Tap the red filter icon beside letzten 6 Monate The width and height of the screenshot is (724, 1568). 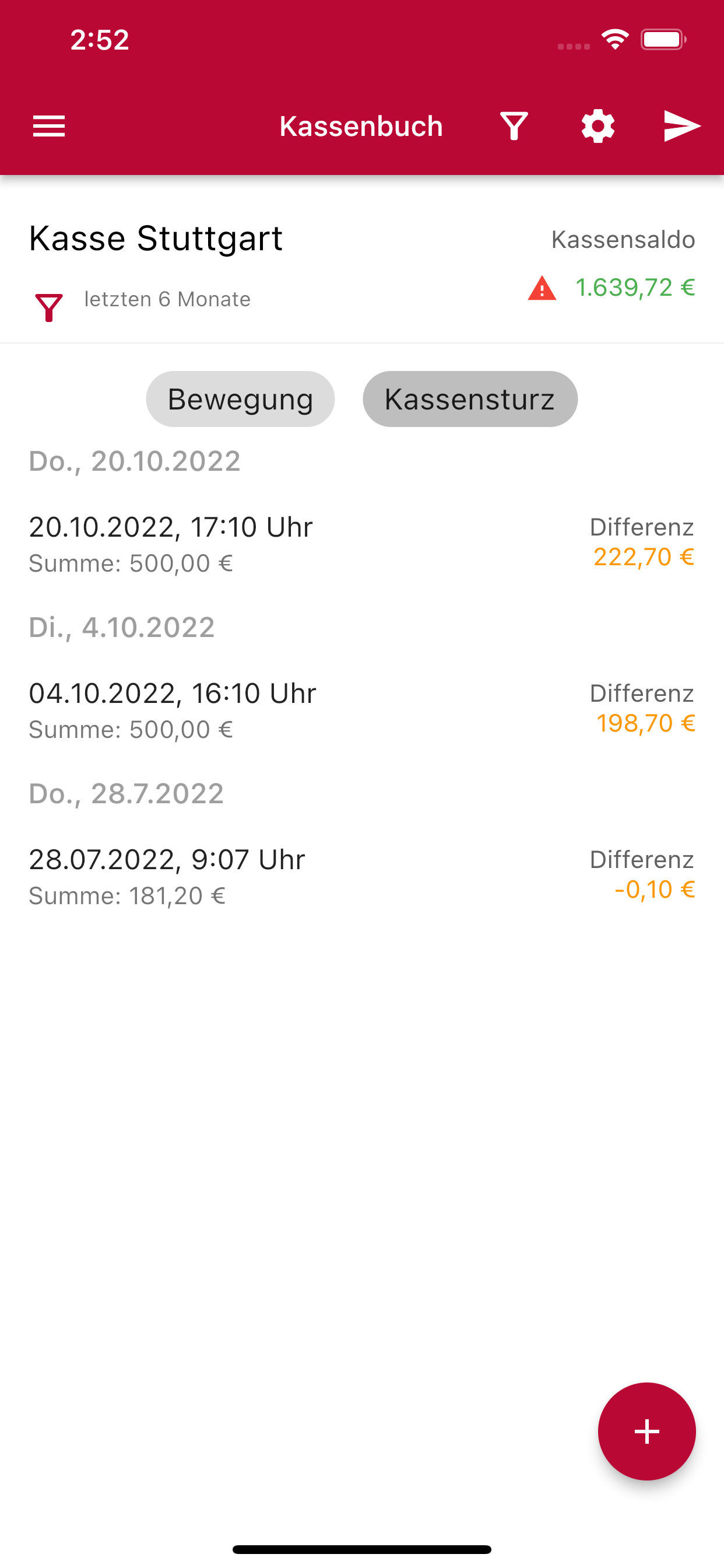[x=48, y=307]
